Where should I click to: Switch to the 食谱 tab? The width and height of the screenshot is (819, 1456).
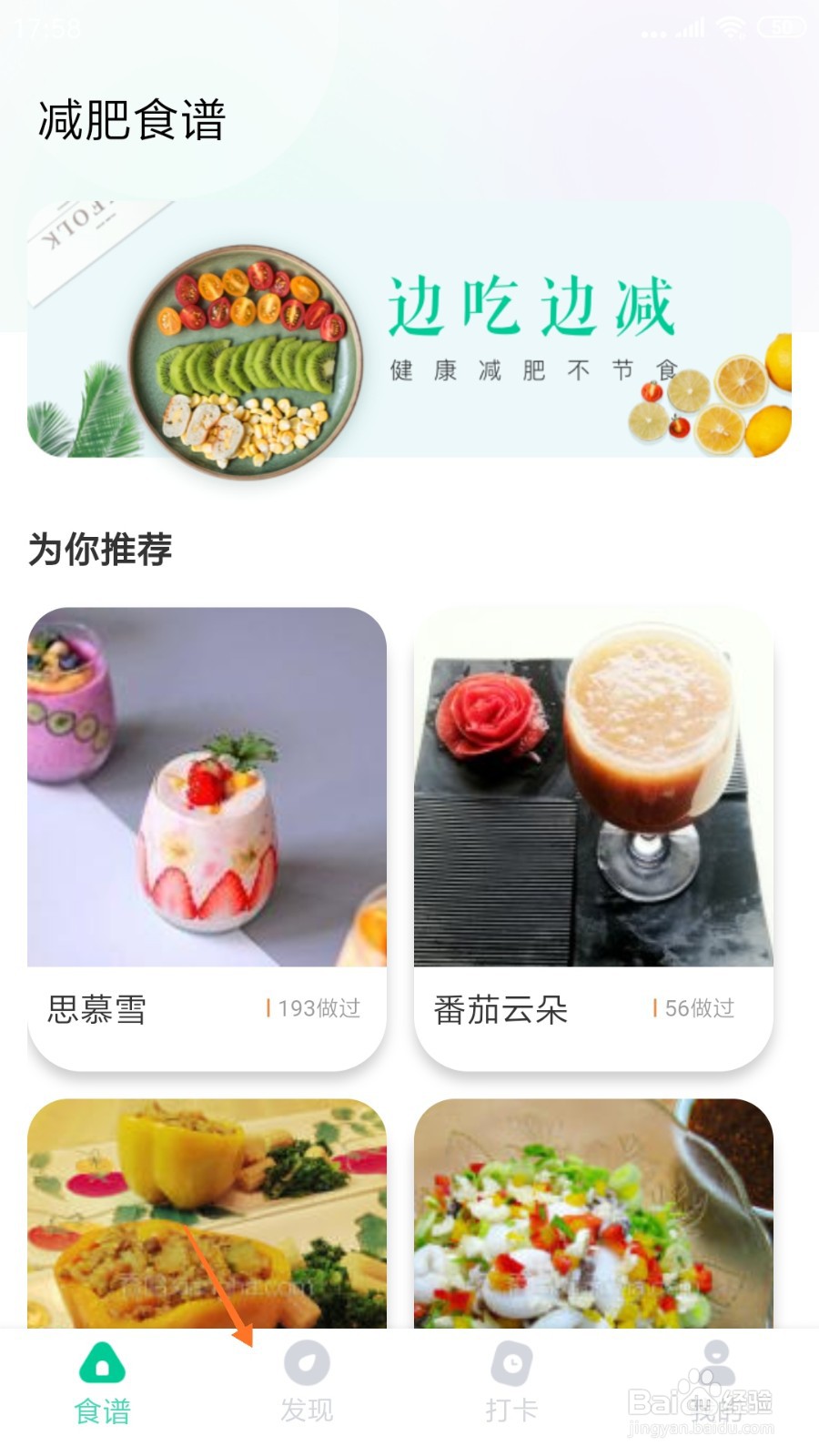[x=102, y=1383]
